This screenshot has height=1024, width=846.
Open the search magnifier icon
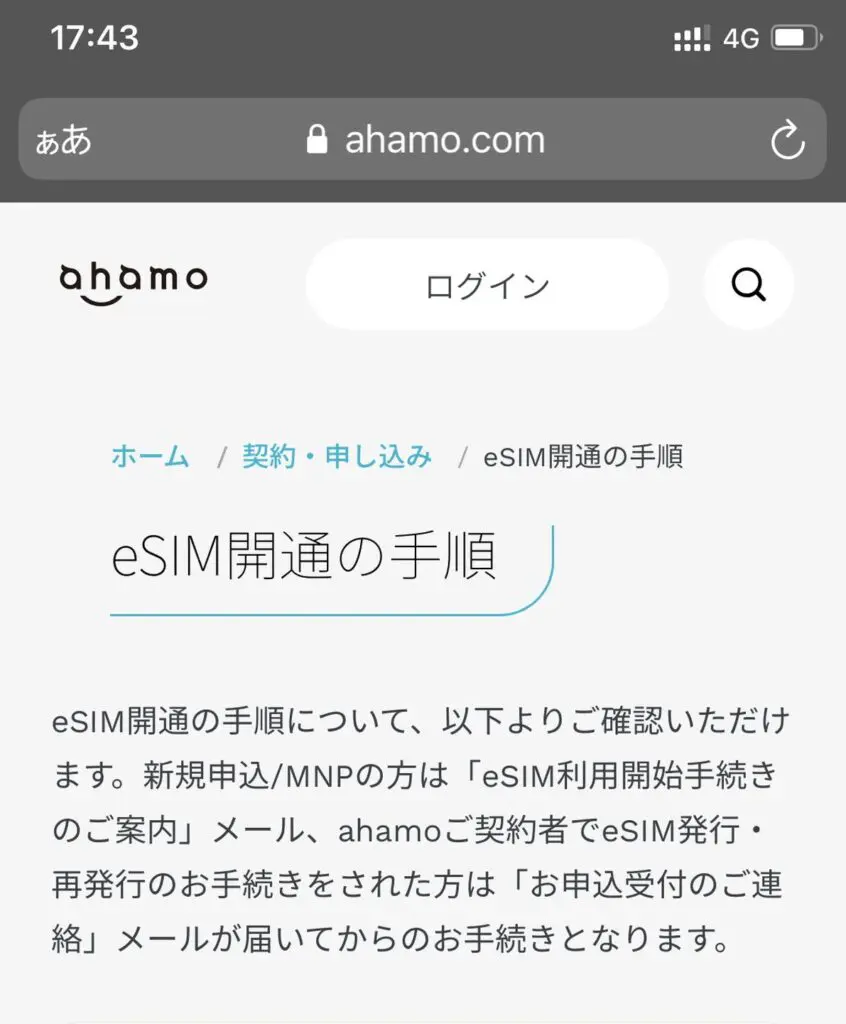pos(748,285)
